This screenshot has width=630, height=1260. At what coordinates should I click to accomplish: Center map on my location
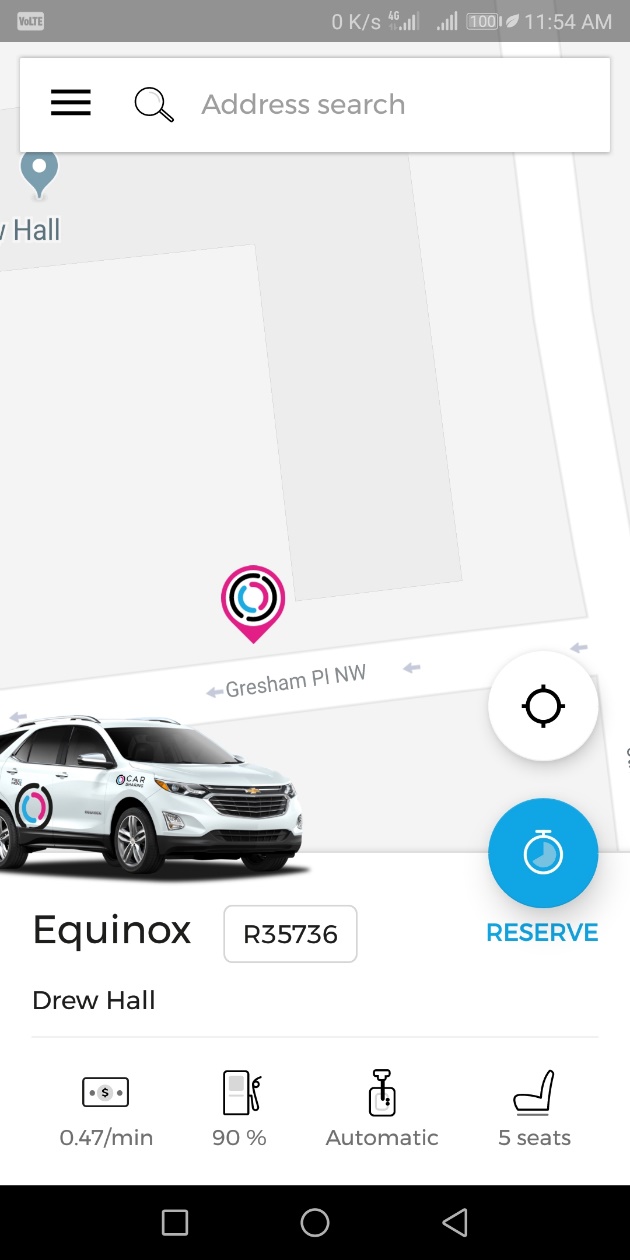point(543,707)
